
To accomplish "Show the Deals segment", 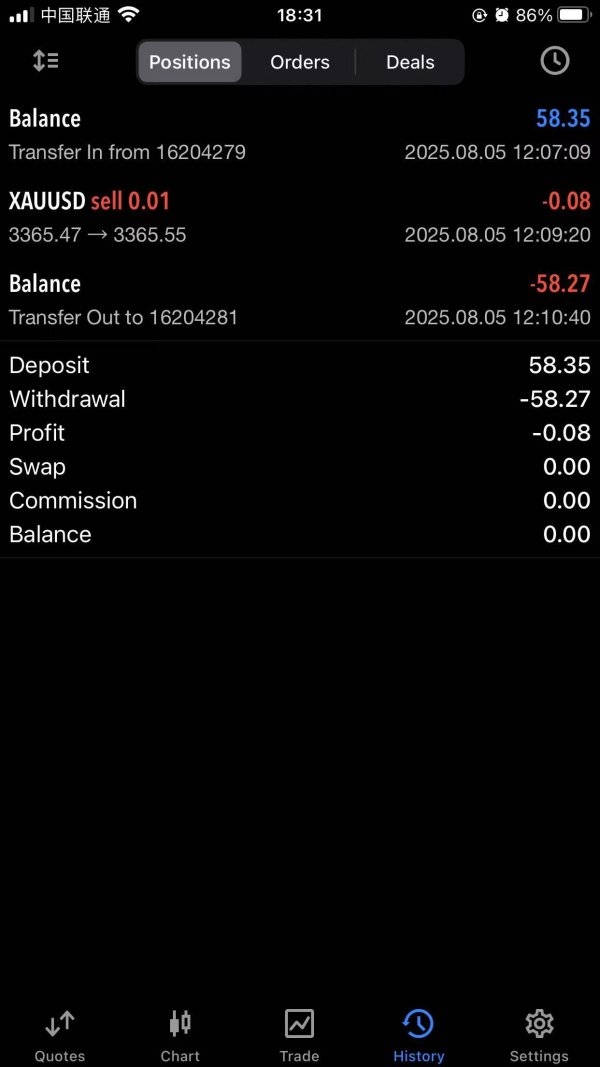I will pyautogui.click(x=410, y=62).
